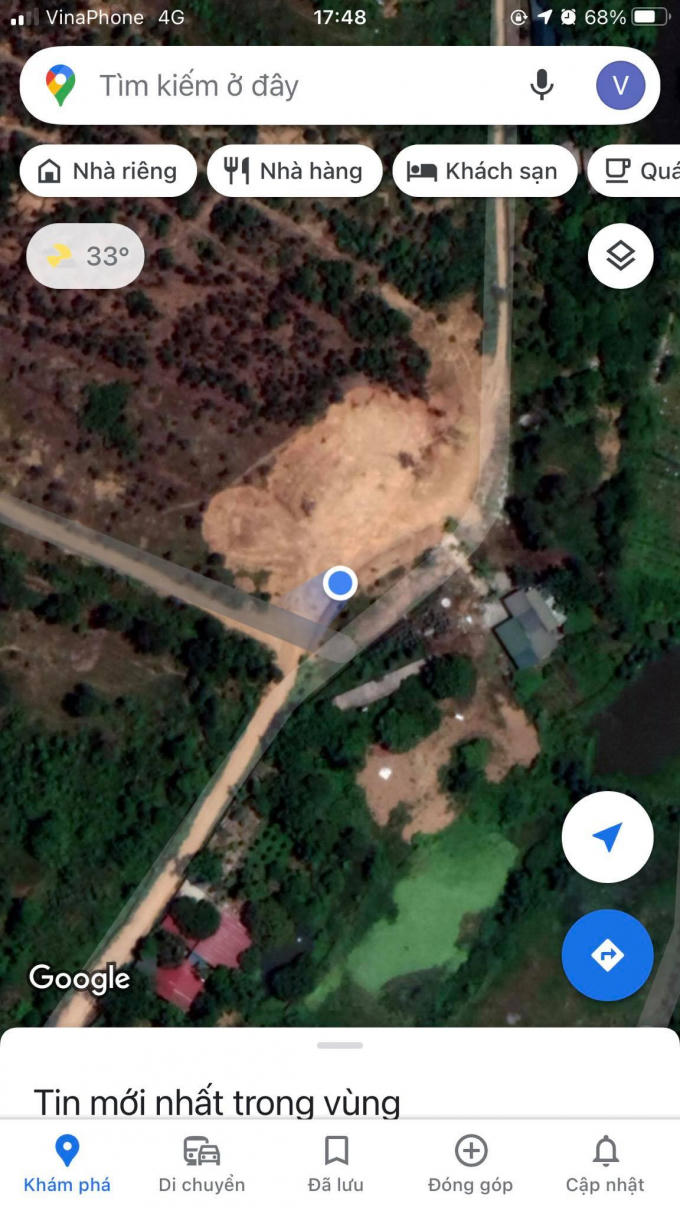Switch to "Đóng góp" tab

point(470,1164)
